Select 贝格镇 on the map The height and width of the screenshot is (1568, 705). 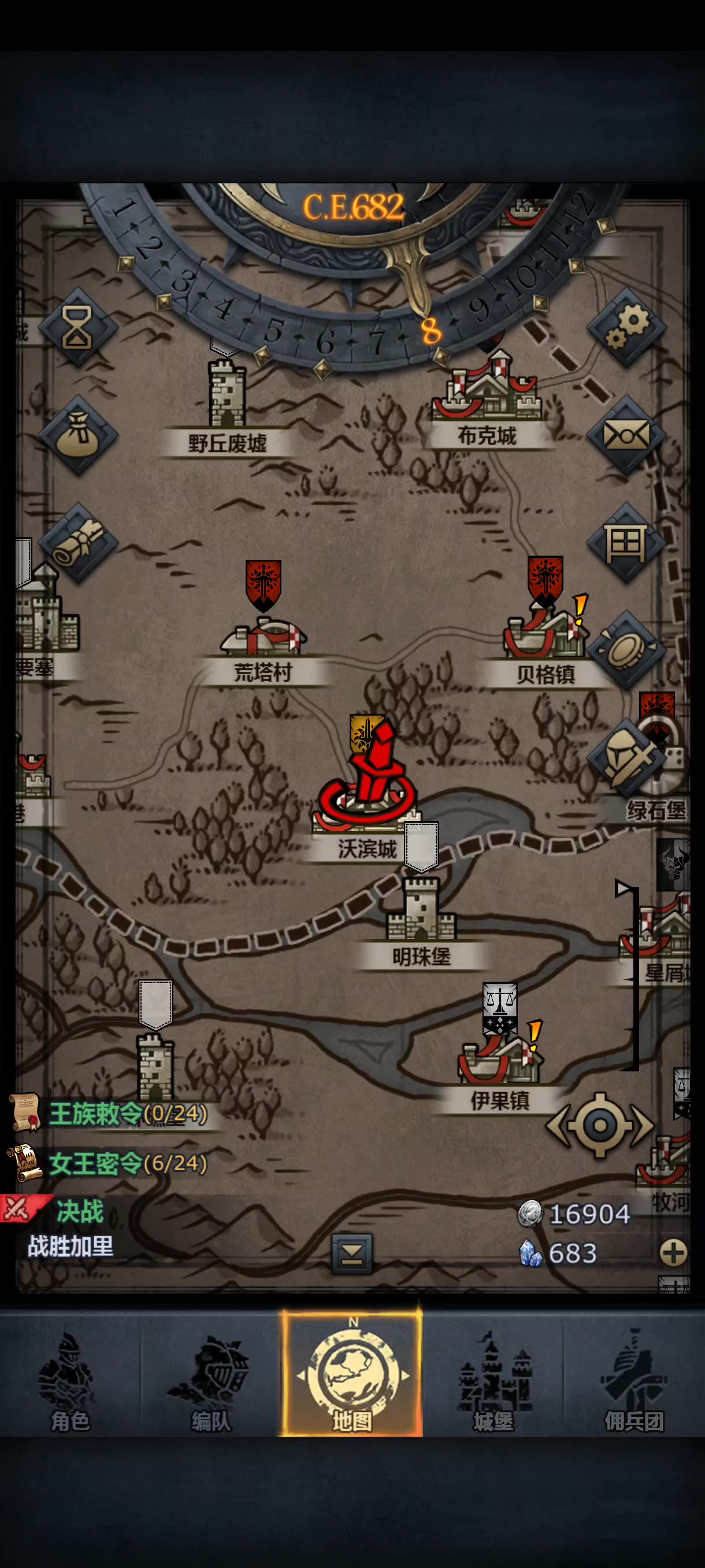click(x=545, y=639)
